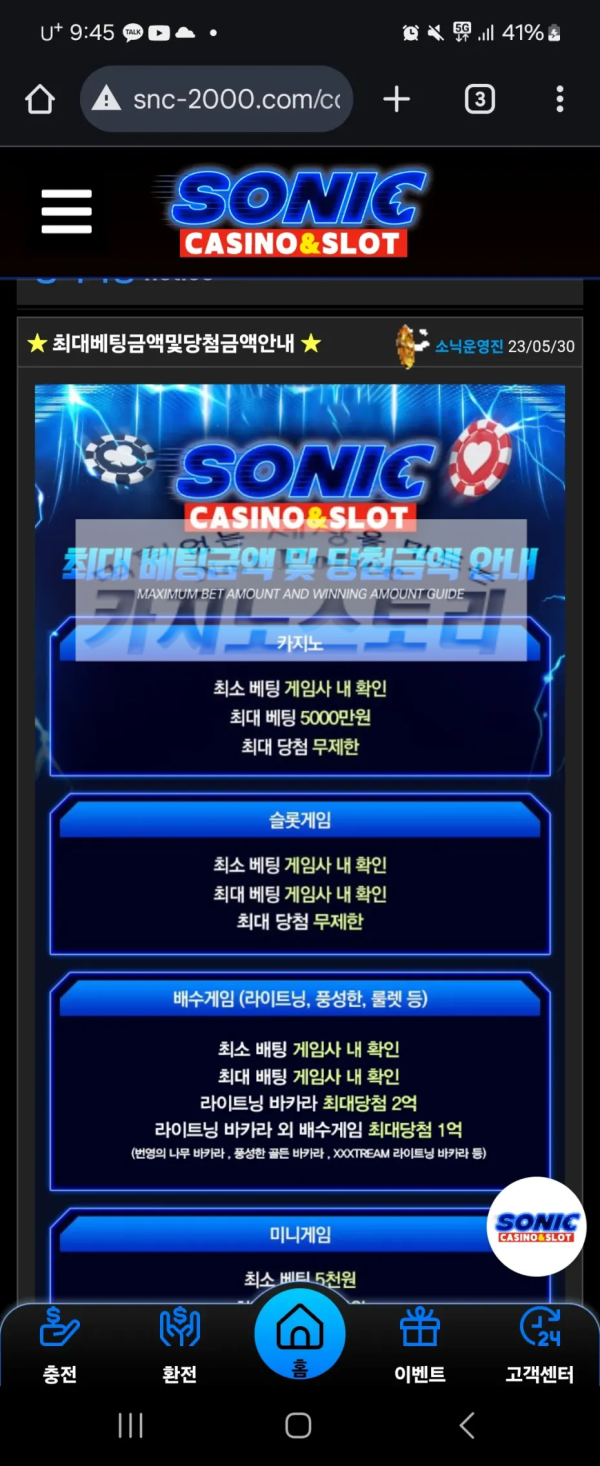This screenshot has width=600, height=1466.
Task: Open the browser overflow menu
Action: [559, 99]
